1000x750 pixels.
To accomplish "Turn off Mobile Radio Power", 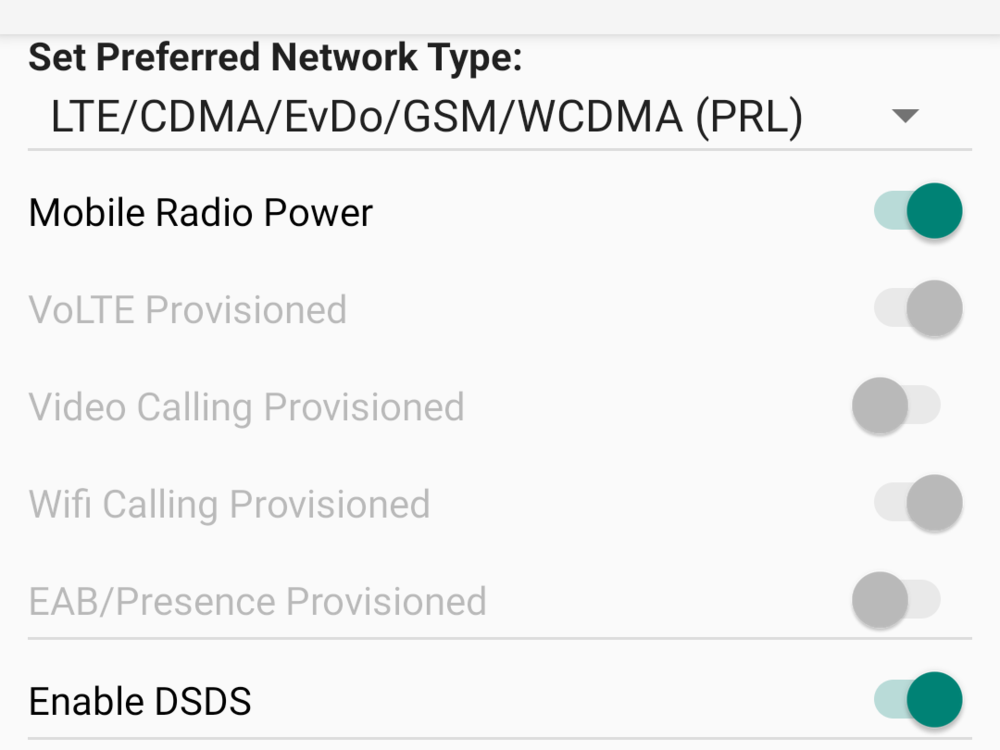I will coord(917,212).
